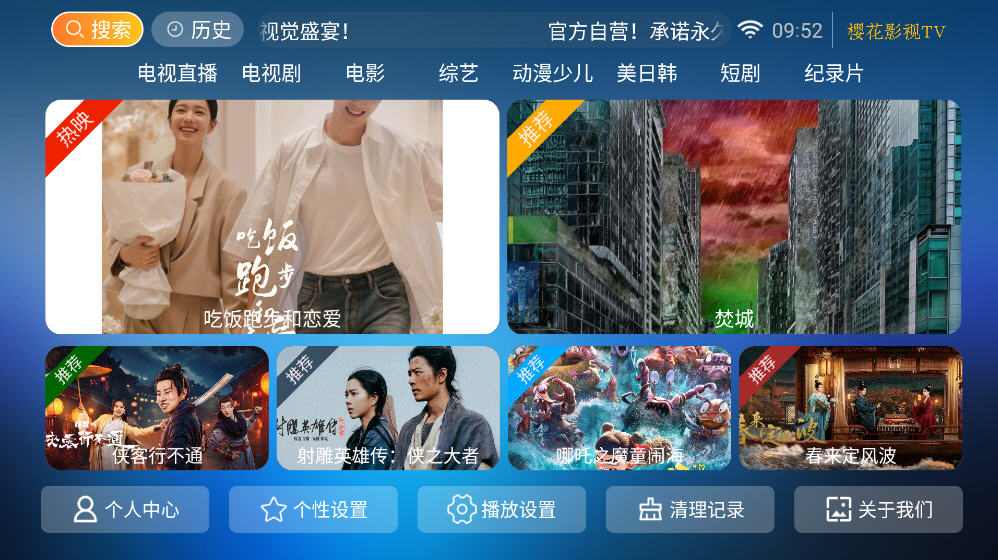Screen dimensions: 998x560
Task: Go to 个人中心
Action: click(x=125, y=510)
